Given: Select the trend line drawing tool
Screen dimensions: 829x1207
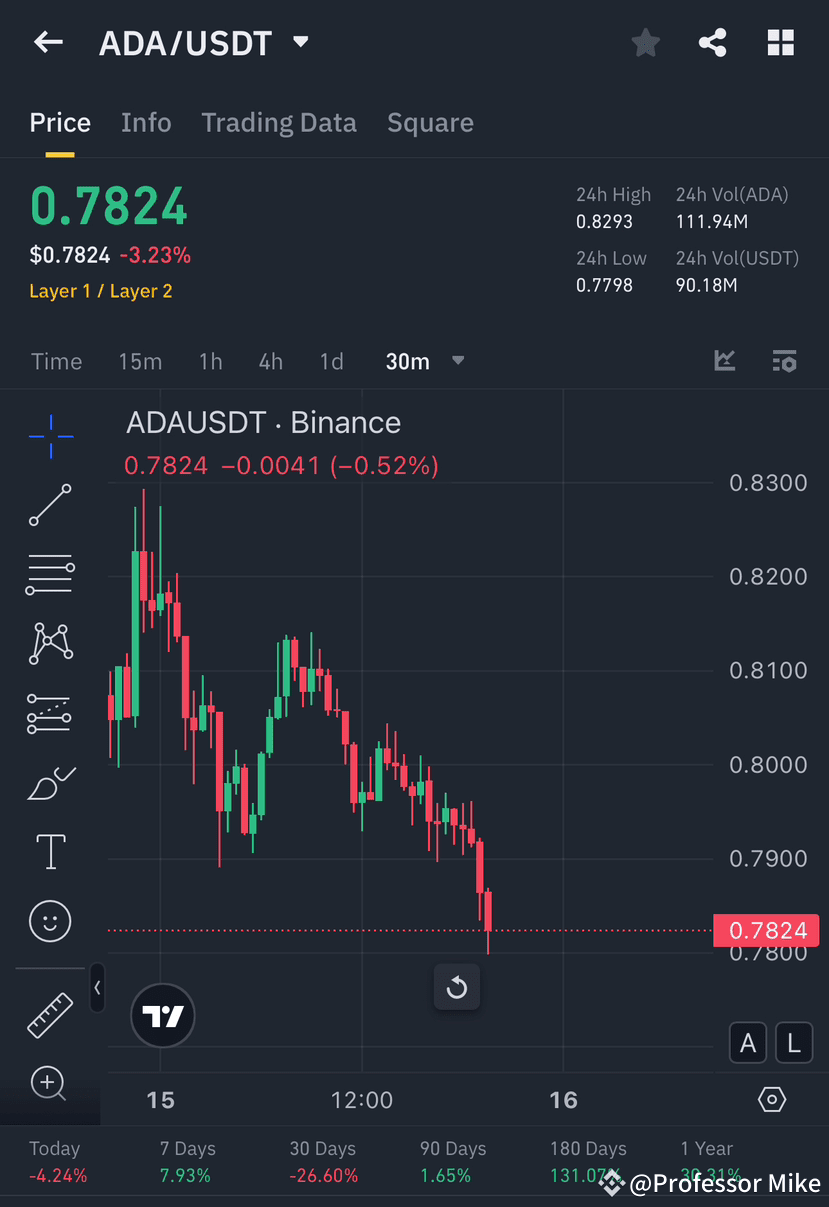Looking at the screenshot, I should tap(50, 506).
